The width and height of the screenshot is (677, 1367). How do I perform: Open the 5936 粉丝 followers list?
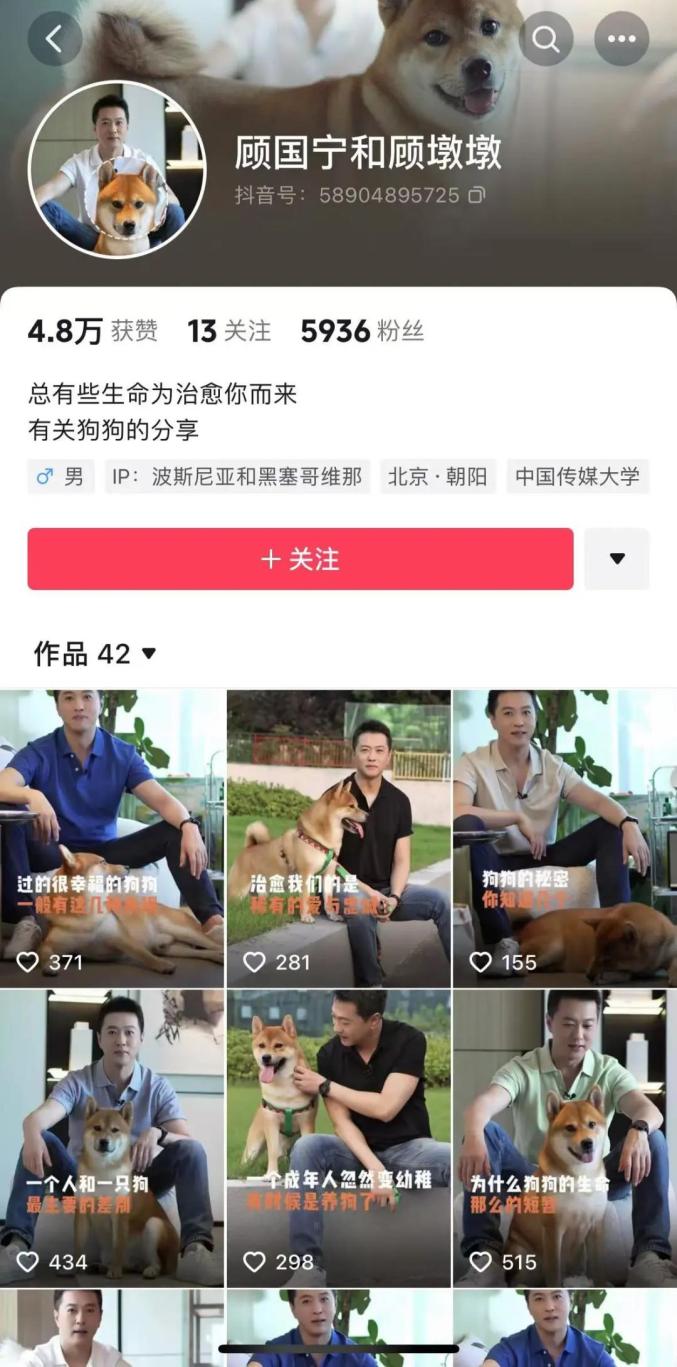362,331
